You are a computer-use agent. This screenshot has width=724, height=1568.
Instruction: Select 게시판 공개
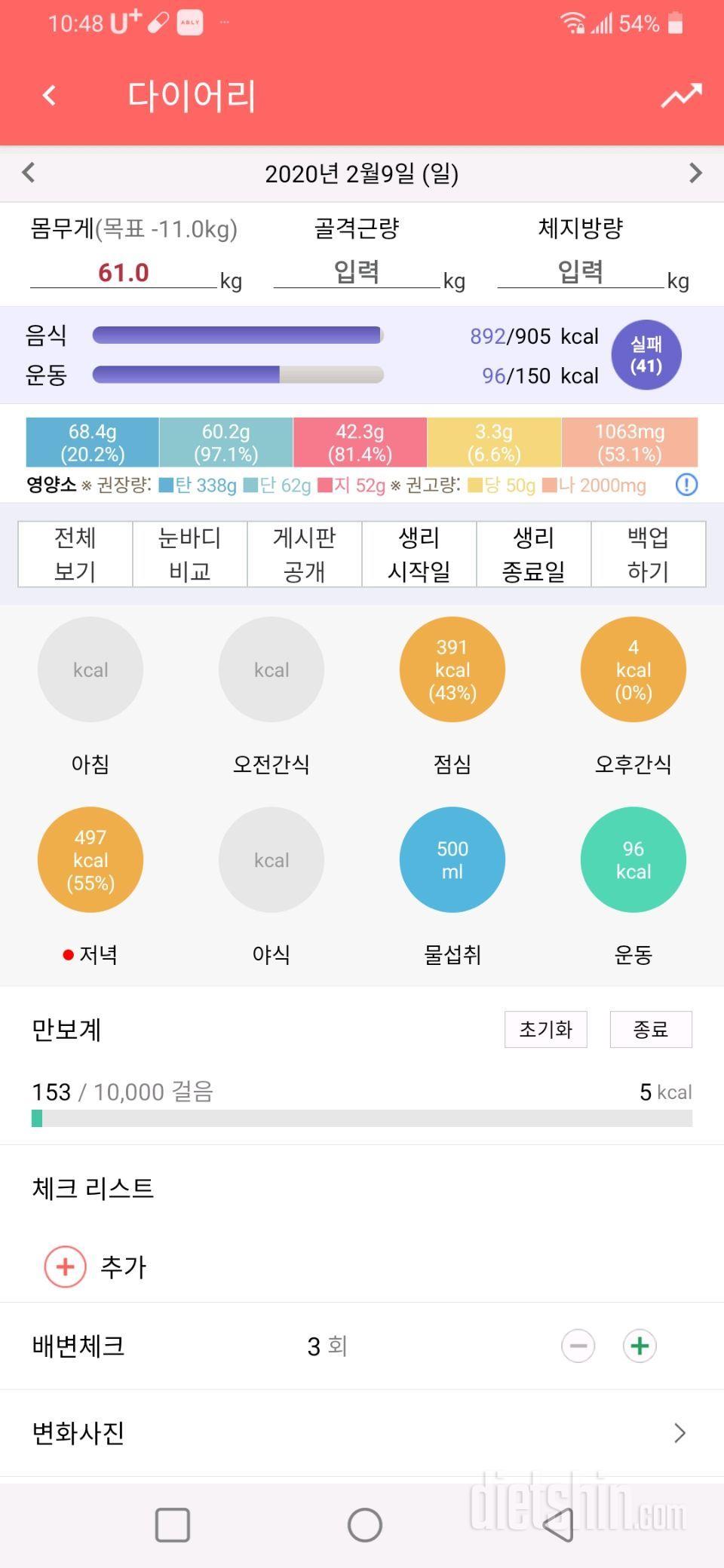[x=305, y=554]
